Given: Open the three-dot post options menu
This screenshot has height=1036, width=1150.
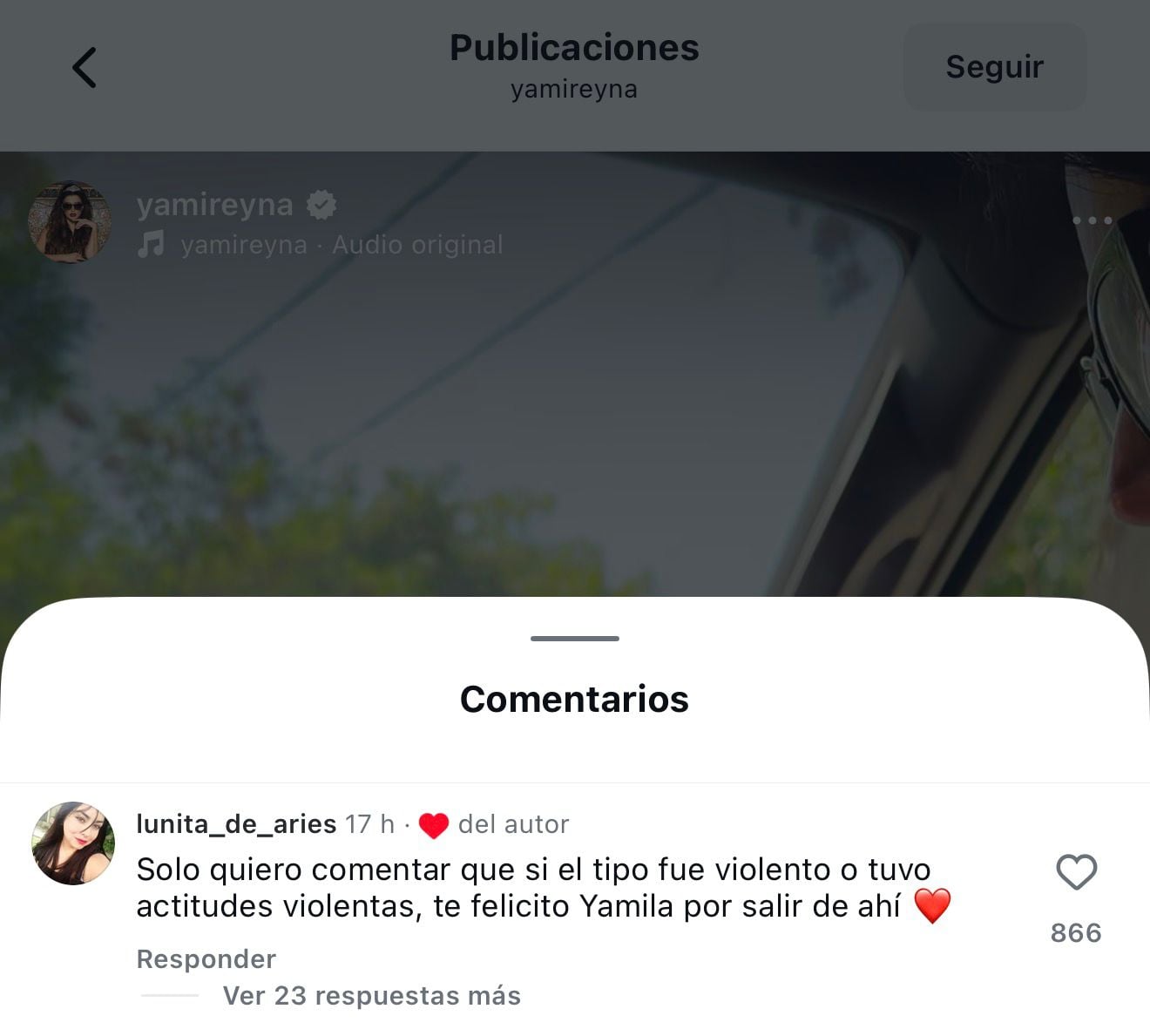Looking at the screenshot, I should [1092, 220].
